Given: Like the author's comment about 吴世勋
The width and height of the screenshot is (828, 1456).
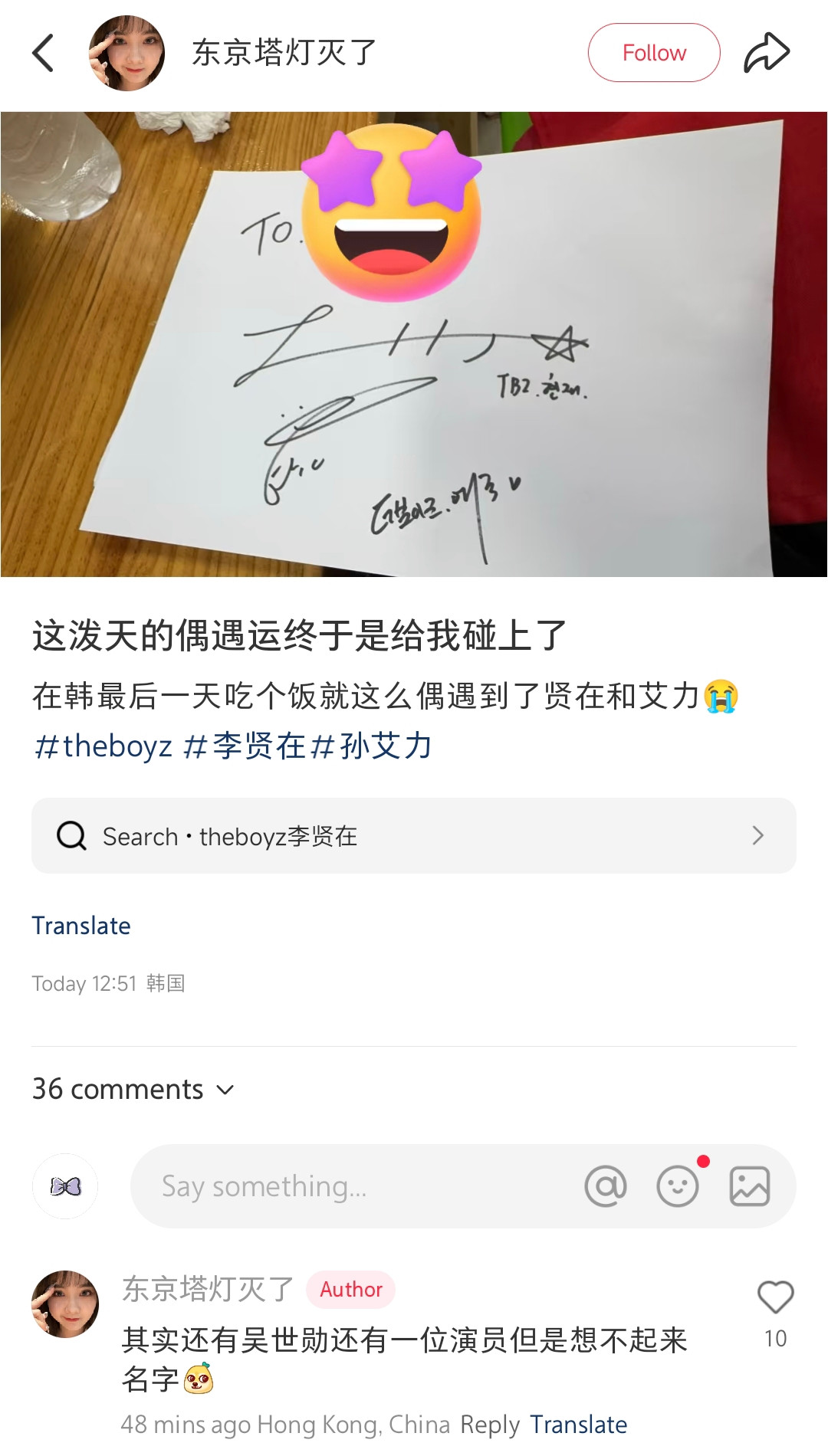Looking at the screenshot, I should (775, 1297).
